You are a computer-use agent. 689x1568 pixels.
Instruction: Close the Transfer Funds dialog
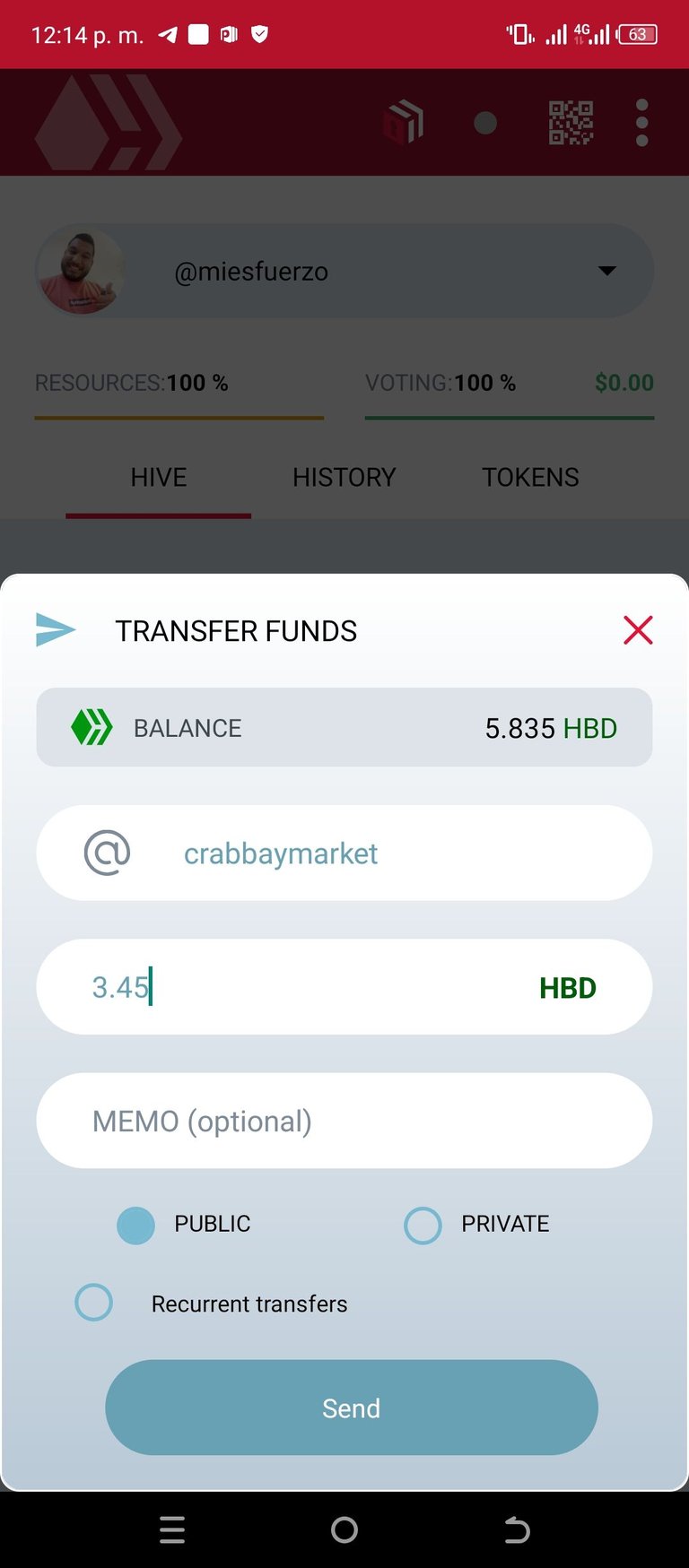coord(638,630)
